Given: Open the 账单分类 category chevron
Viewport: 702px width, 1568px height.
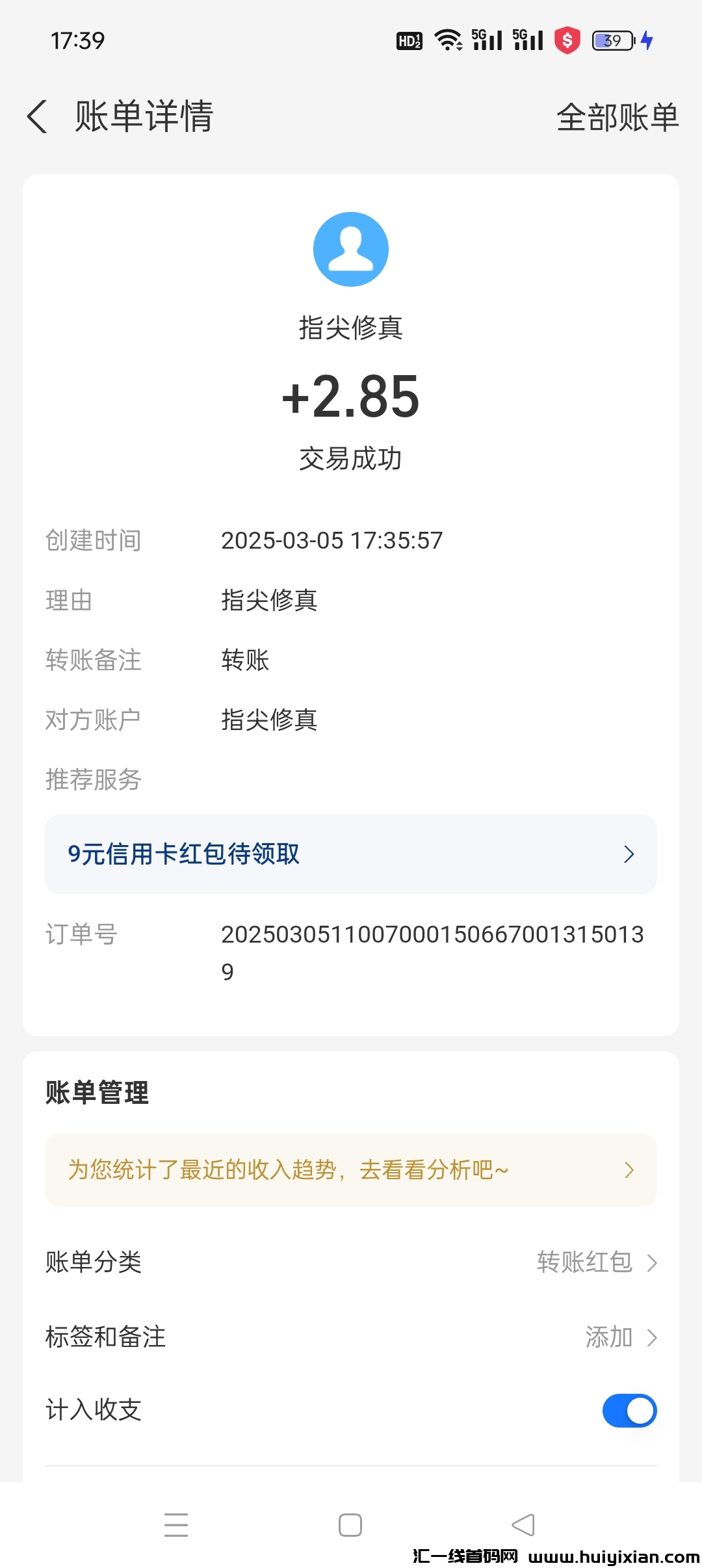Looking at the screenshot, I should 654,1262.
